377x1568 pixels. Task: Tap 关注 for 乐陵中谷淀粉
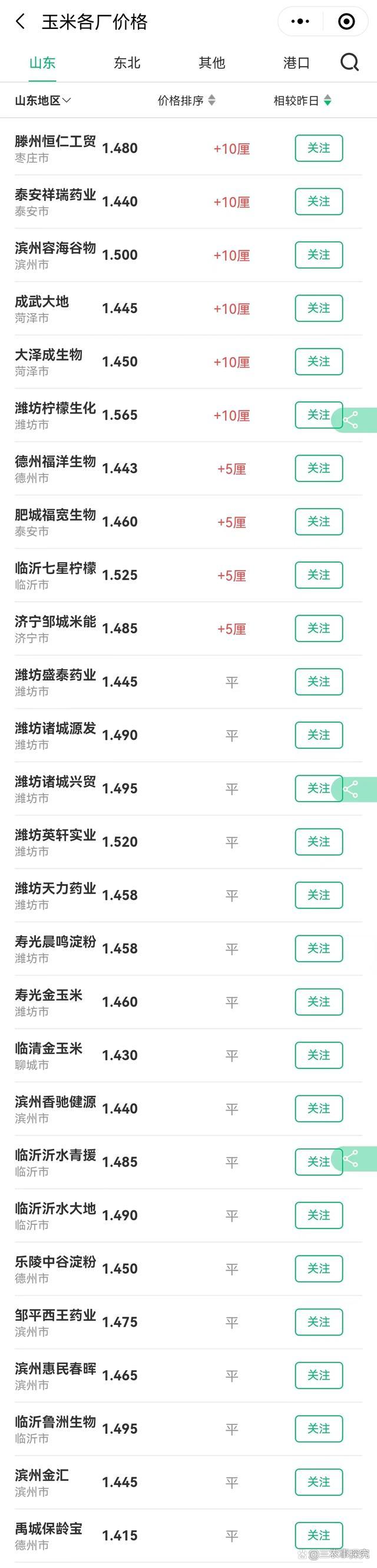coord(319,1268)
